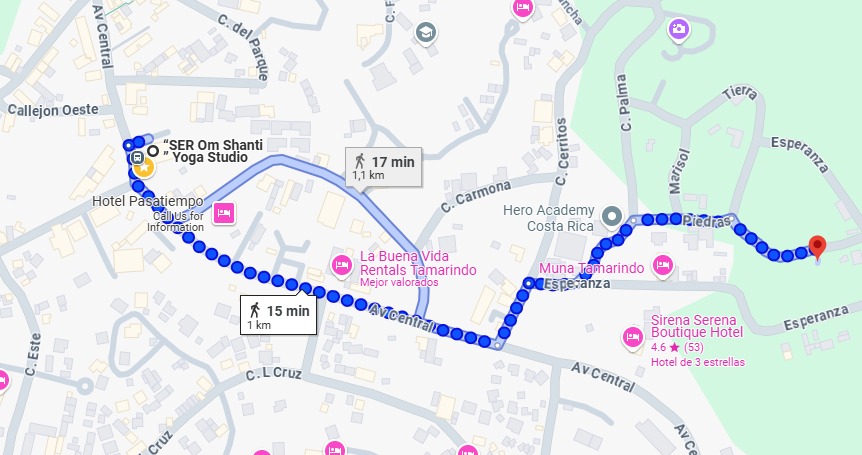Open Muna Tamarindo hotel marker
The height and width of the screenshot is (455, 862).
pyautogui.click(x=661, y=265)
